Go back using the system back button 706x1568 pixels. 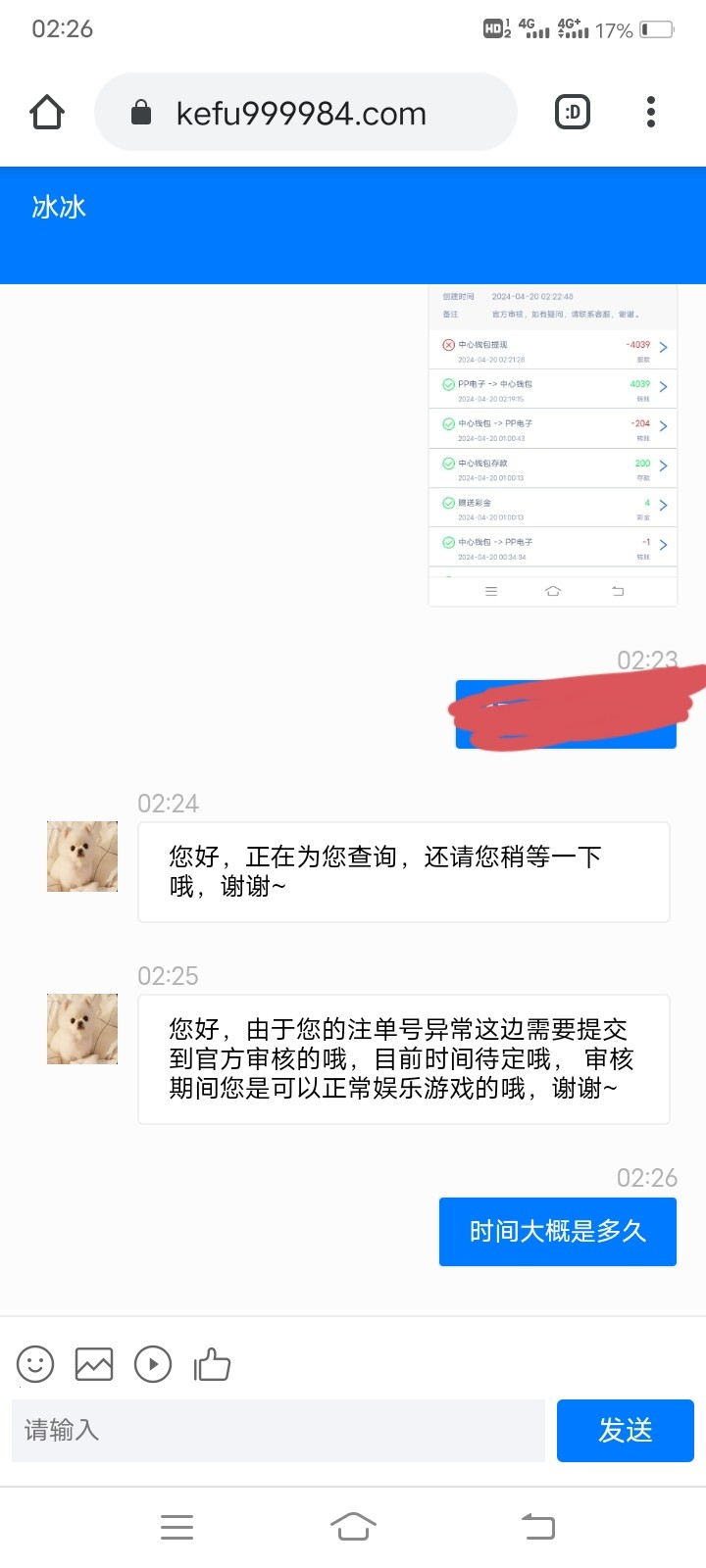tap(537, 1527)
